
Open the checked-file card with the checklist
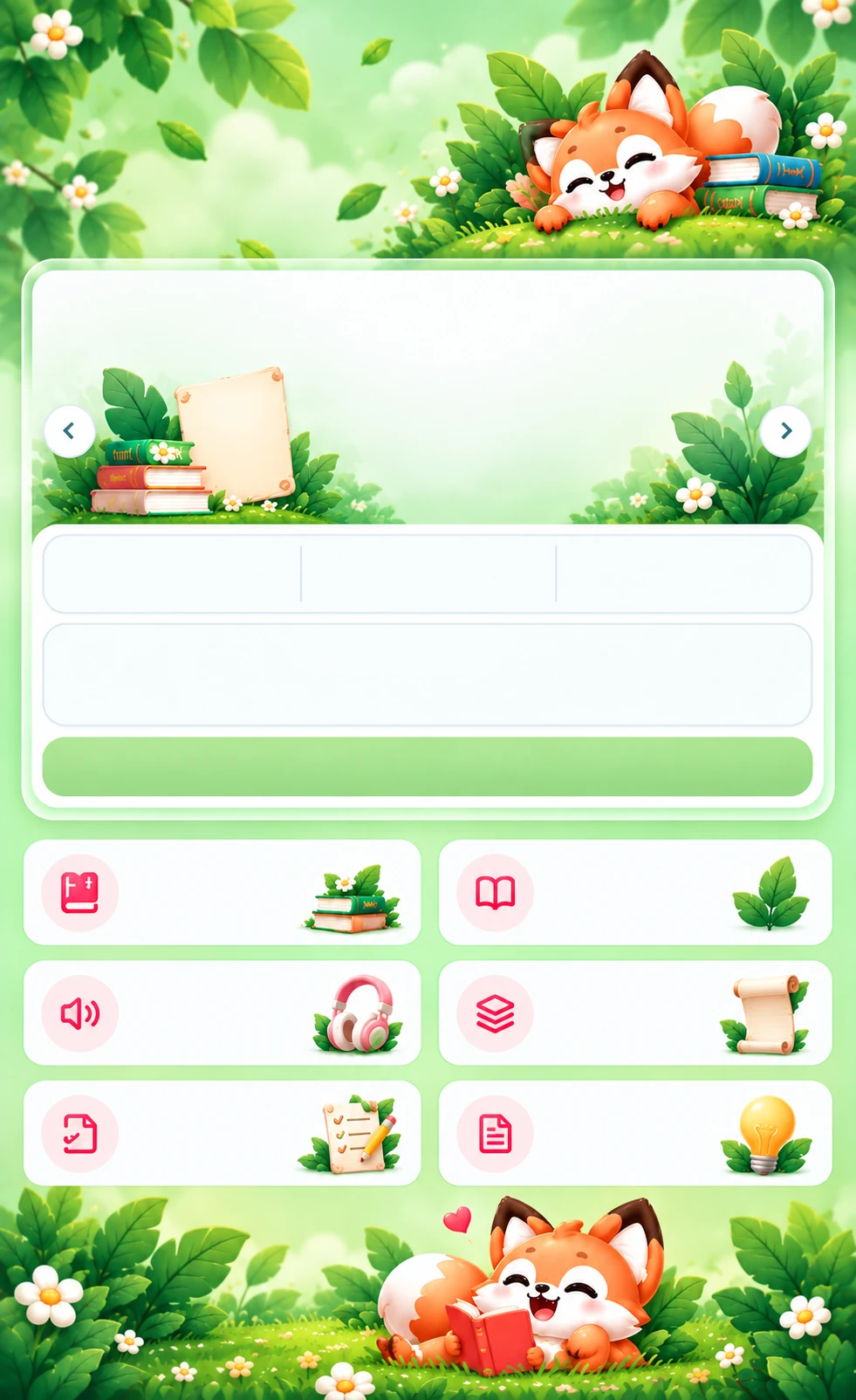[x=222, y=1133]
